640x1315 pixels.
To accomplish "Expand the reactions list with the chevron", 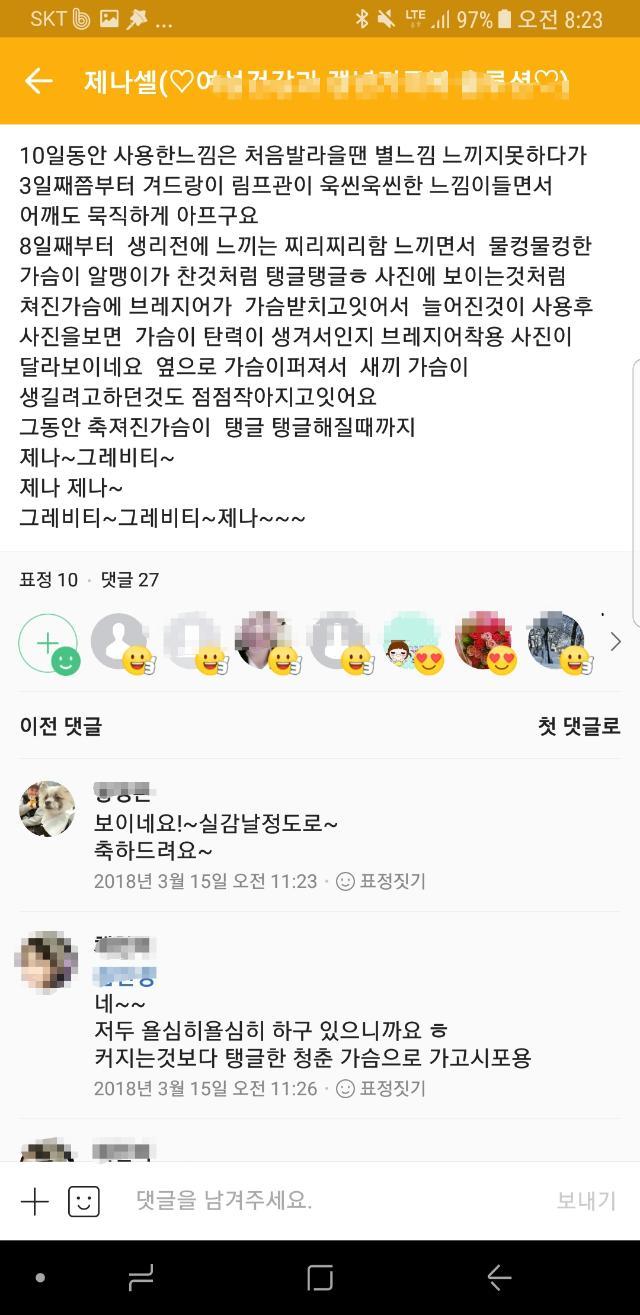I will coord(615,642).
